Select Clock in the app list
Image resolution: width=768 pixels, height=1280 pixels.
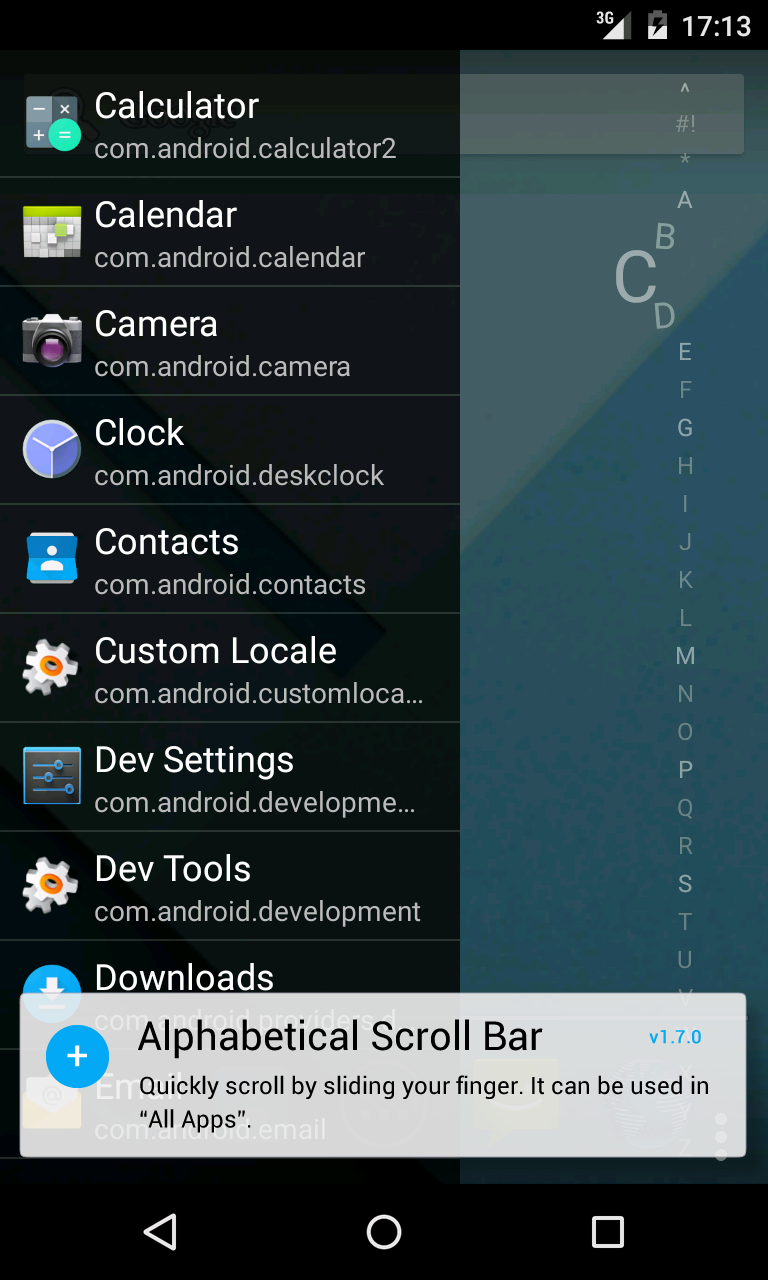click(230, 451)
